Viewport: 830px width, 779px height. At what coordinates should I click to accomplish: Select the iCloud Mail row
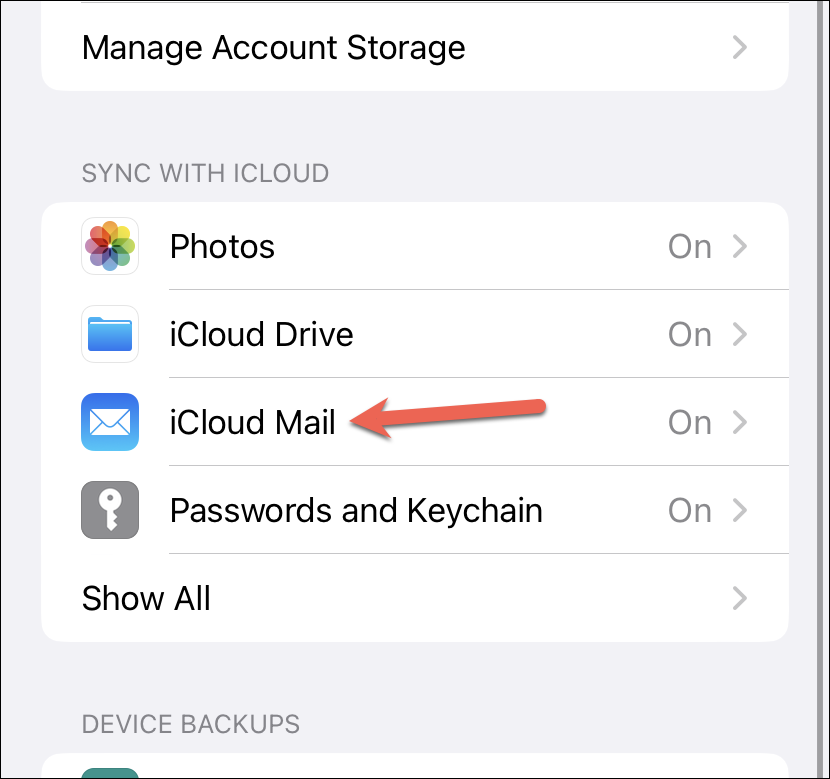click(414, 422)
